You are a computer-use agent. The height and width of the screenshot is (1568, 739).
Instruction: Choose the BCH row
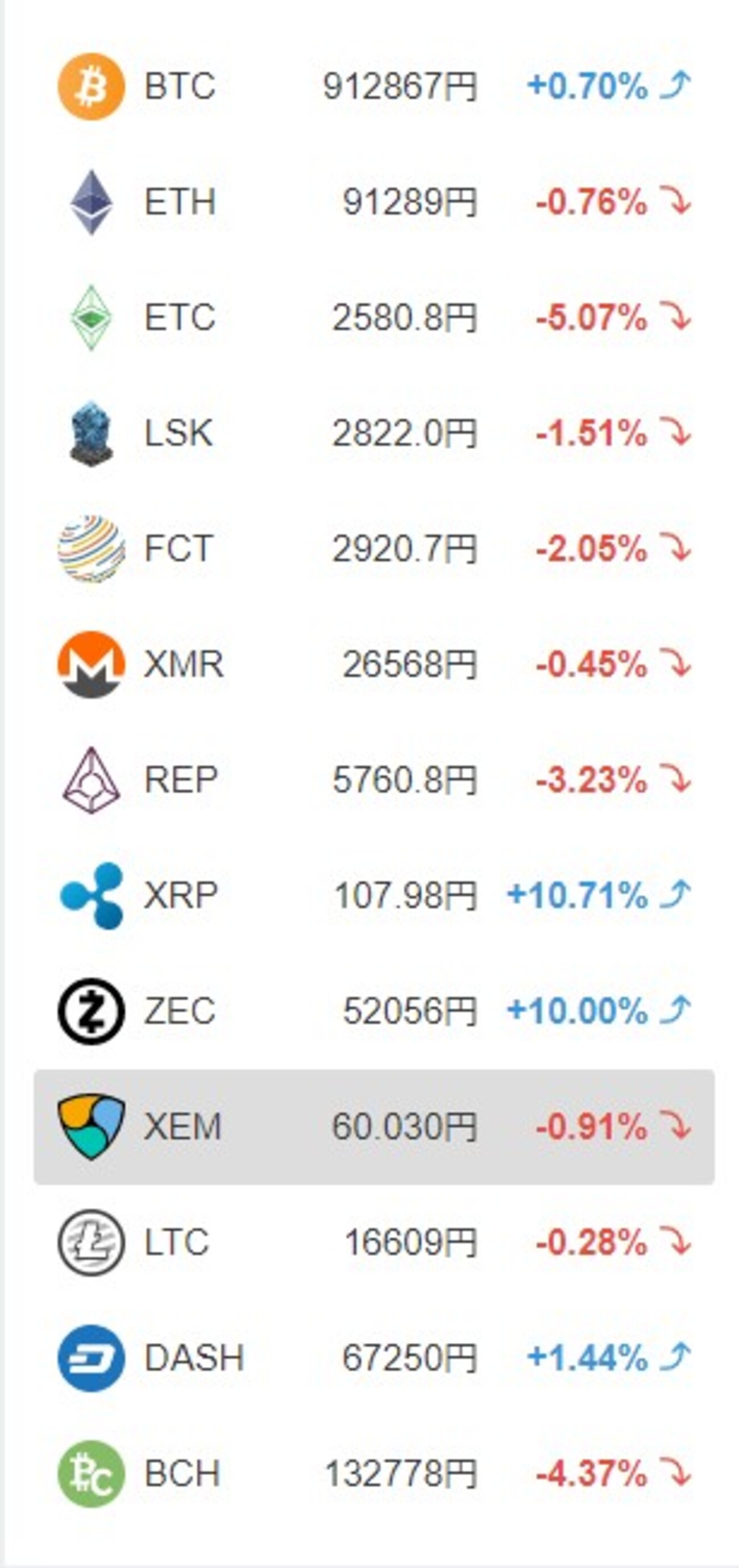[x=373, y=1474]
